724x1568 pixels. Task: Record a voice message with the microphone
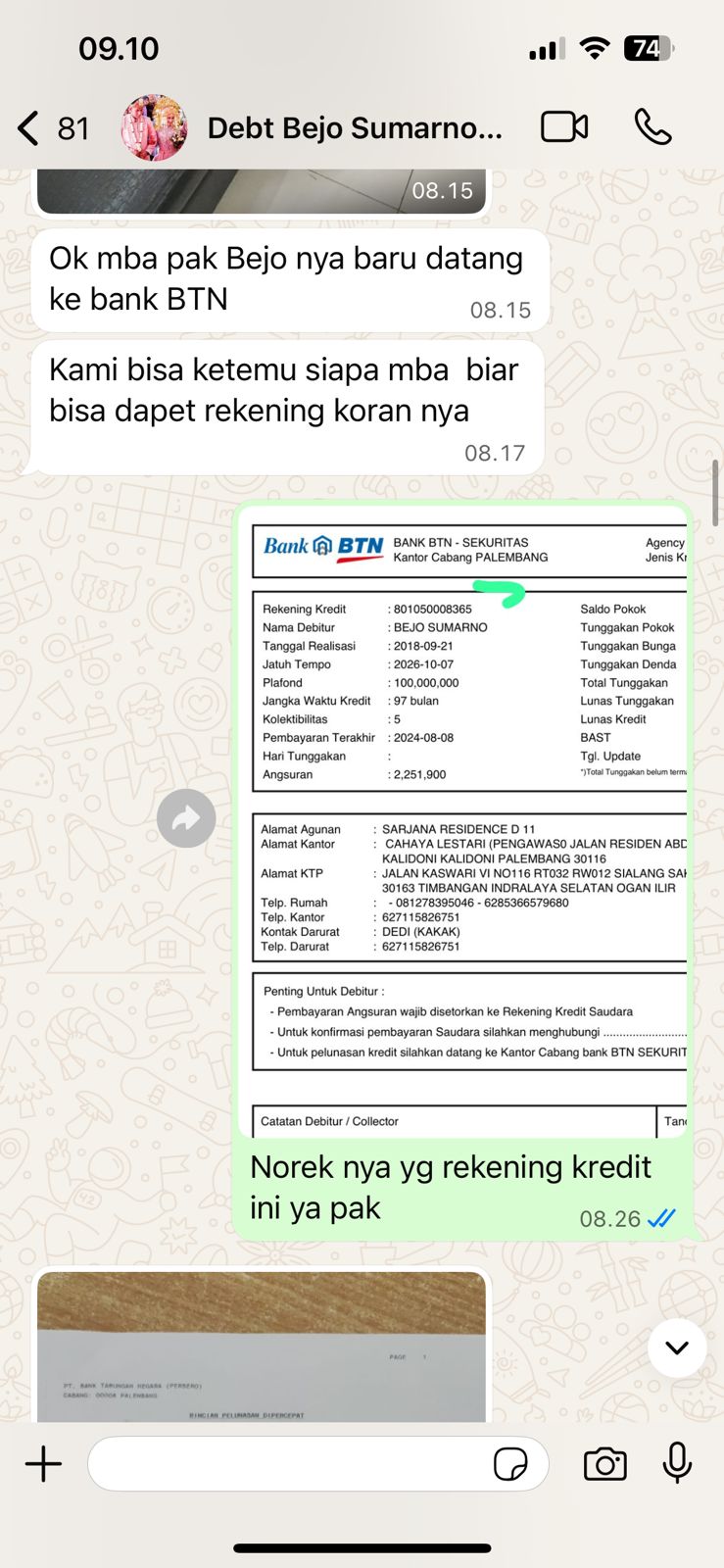coord(677,1464)
